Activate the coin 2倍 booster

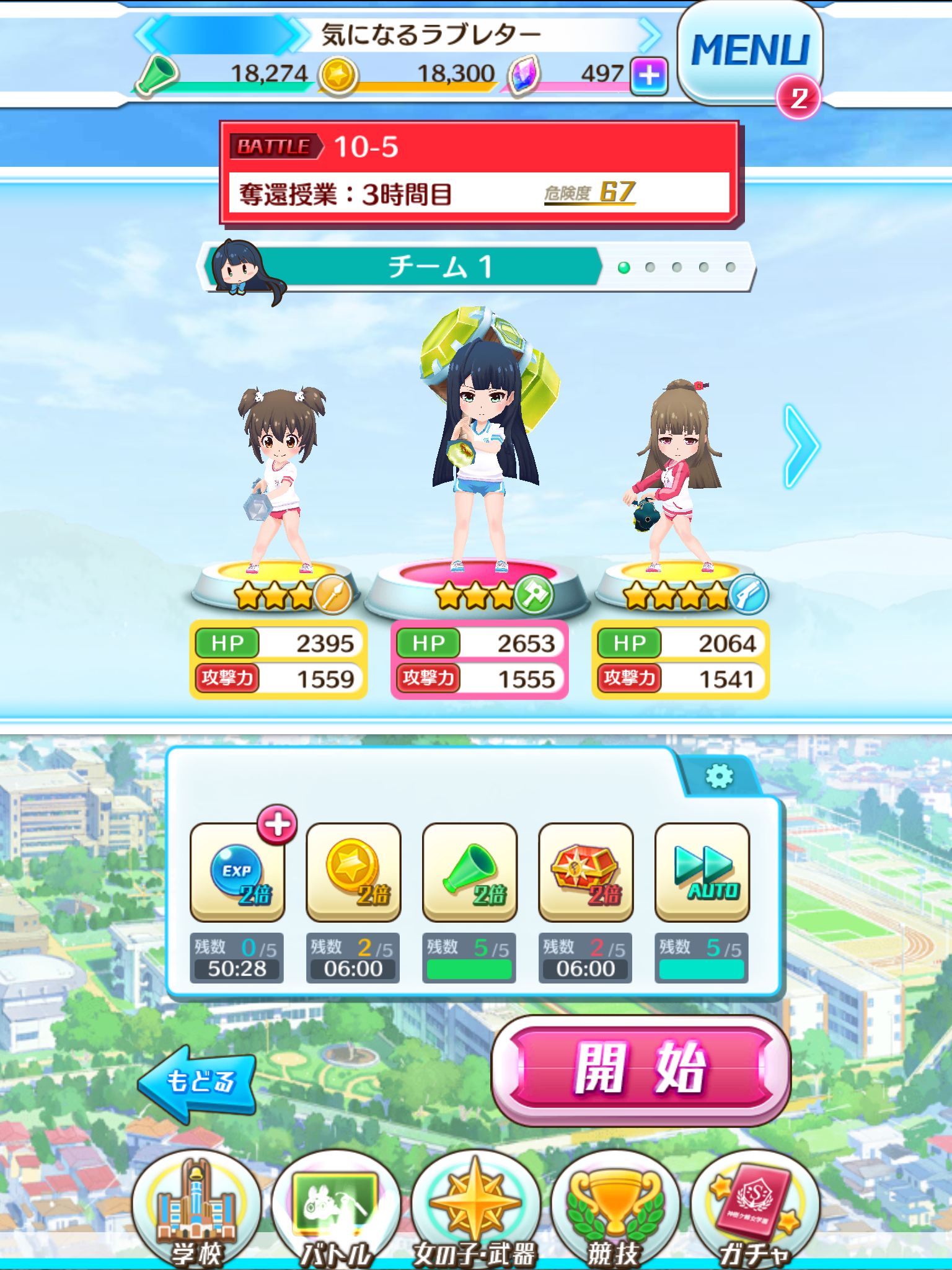pyautogui.click(x=353, y=873)
